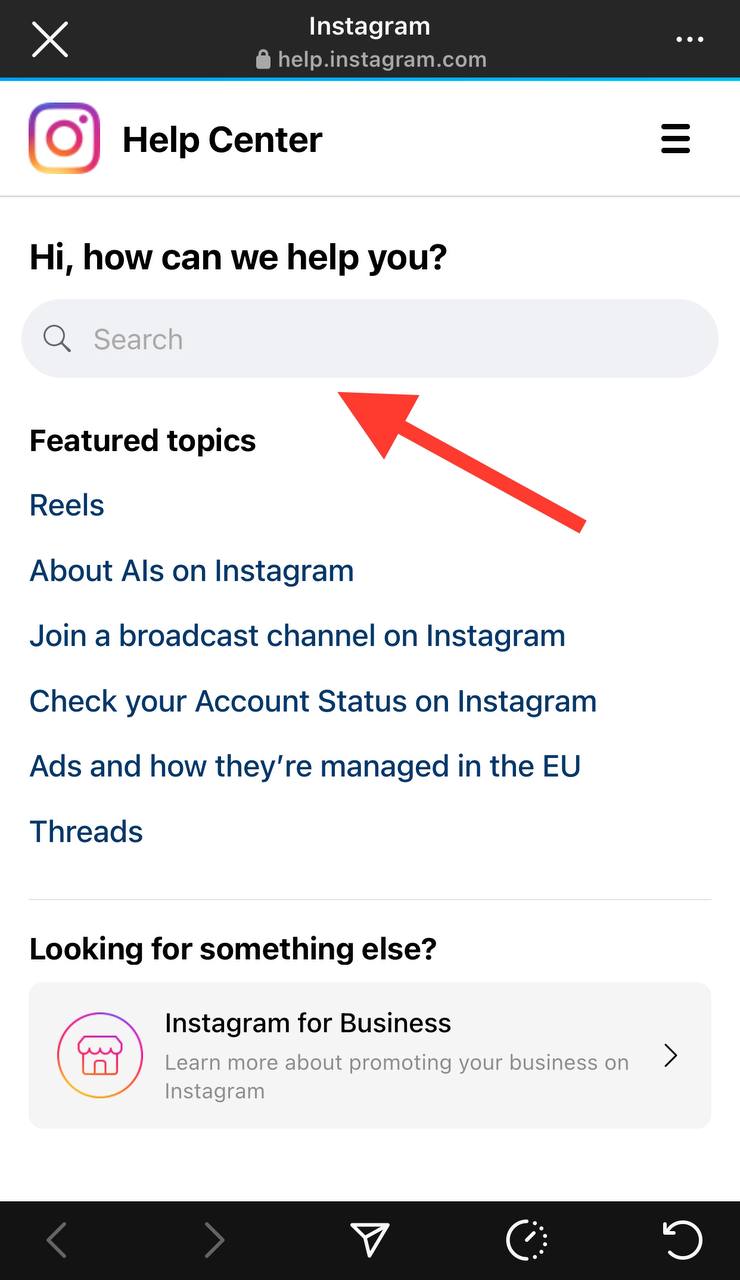The image size is (740, 1280).
Task: Tap the Instagram for Business storefront icon
Action: coord(100,1055)
